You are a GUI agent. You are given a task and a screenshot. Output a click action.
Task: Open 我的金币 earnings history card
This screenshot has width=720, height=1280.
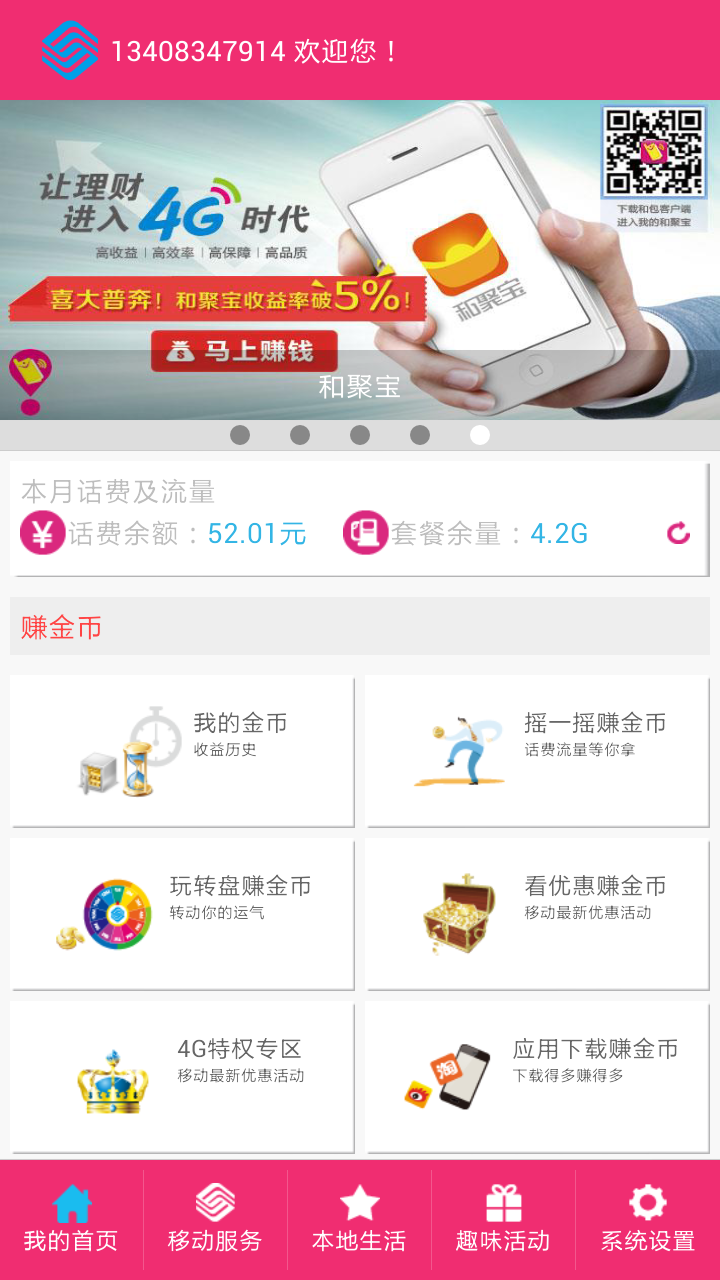point(182,751)
